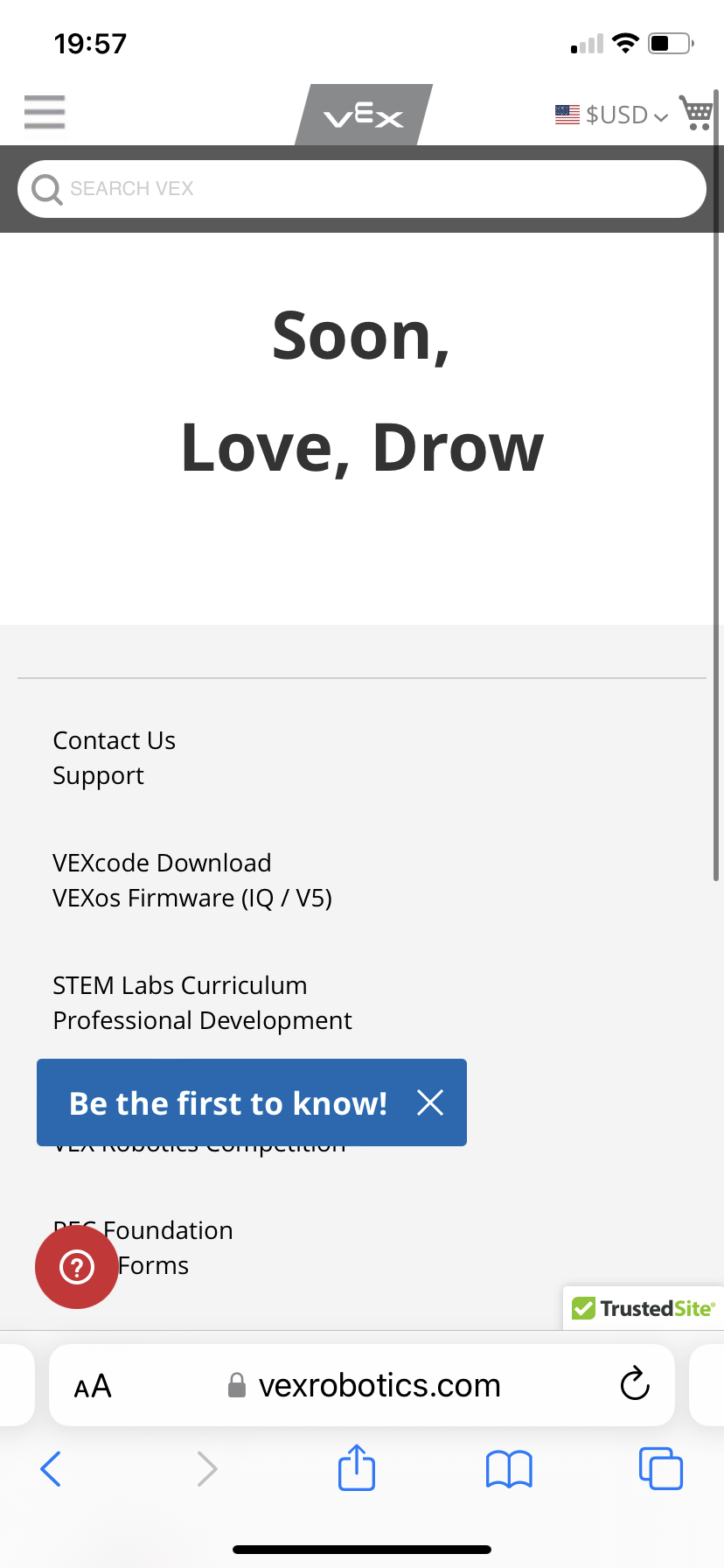724x1568 pixels.
Task: Open the Safari share sheet
Action: click(357, 1466)
